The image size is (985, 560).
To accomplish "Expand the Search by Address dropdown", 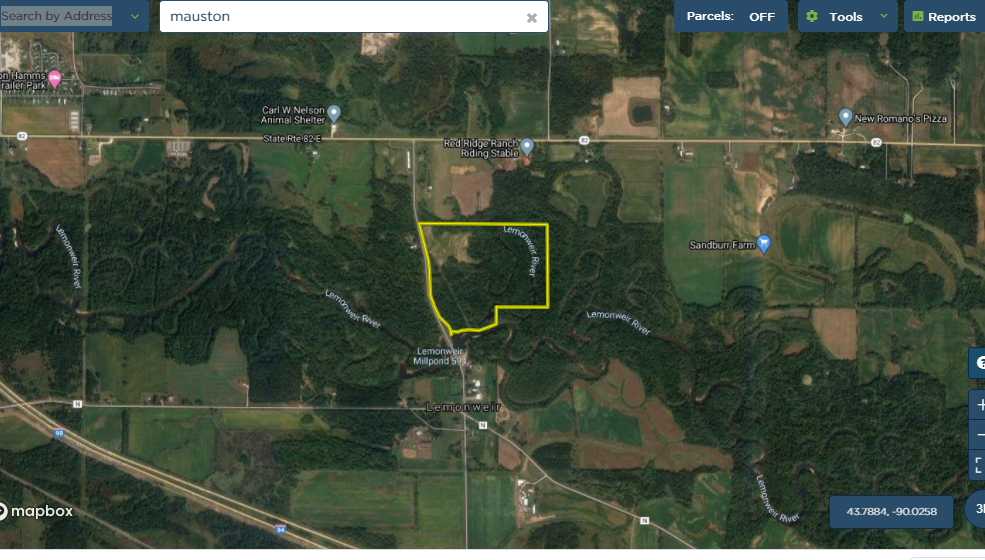I will [x=134, y=16].
